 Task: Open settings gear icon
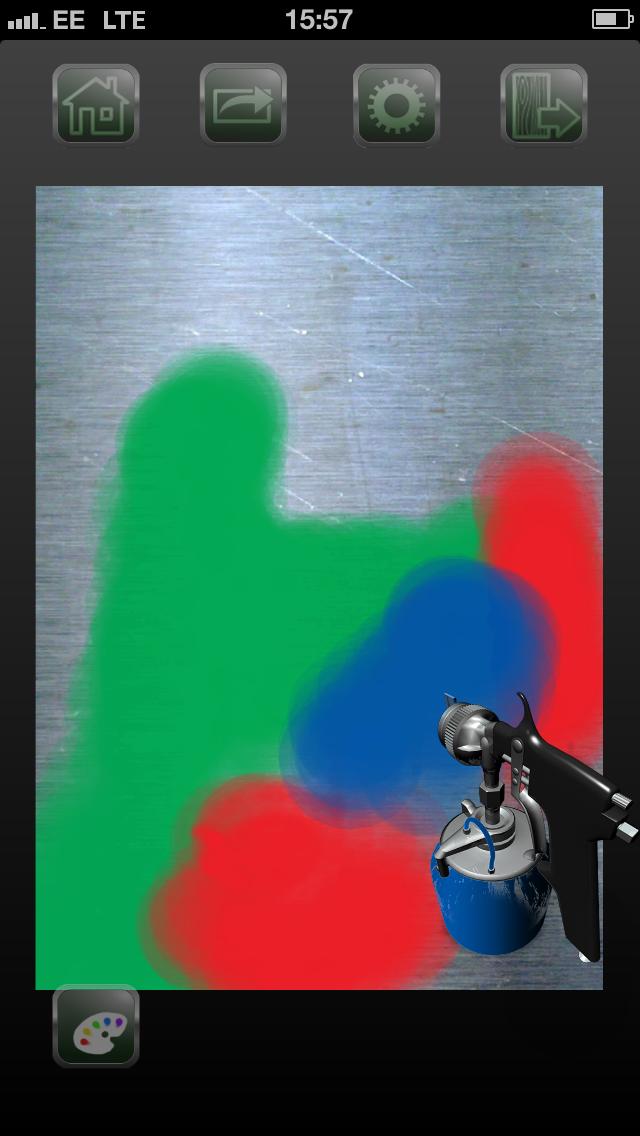396,104
